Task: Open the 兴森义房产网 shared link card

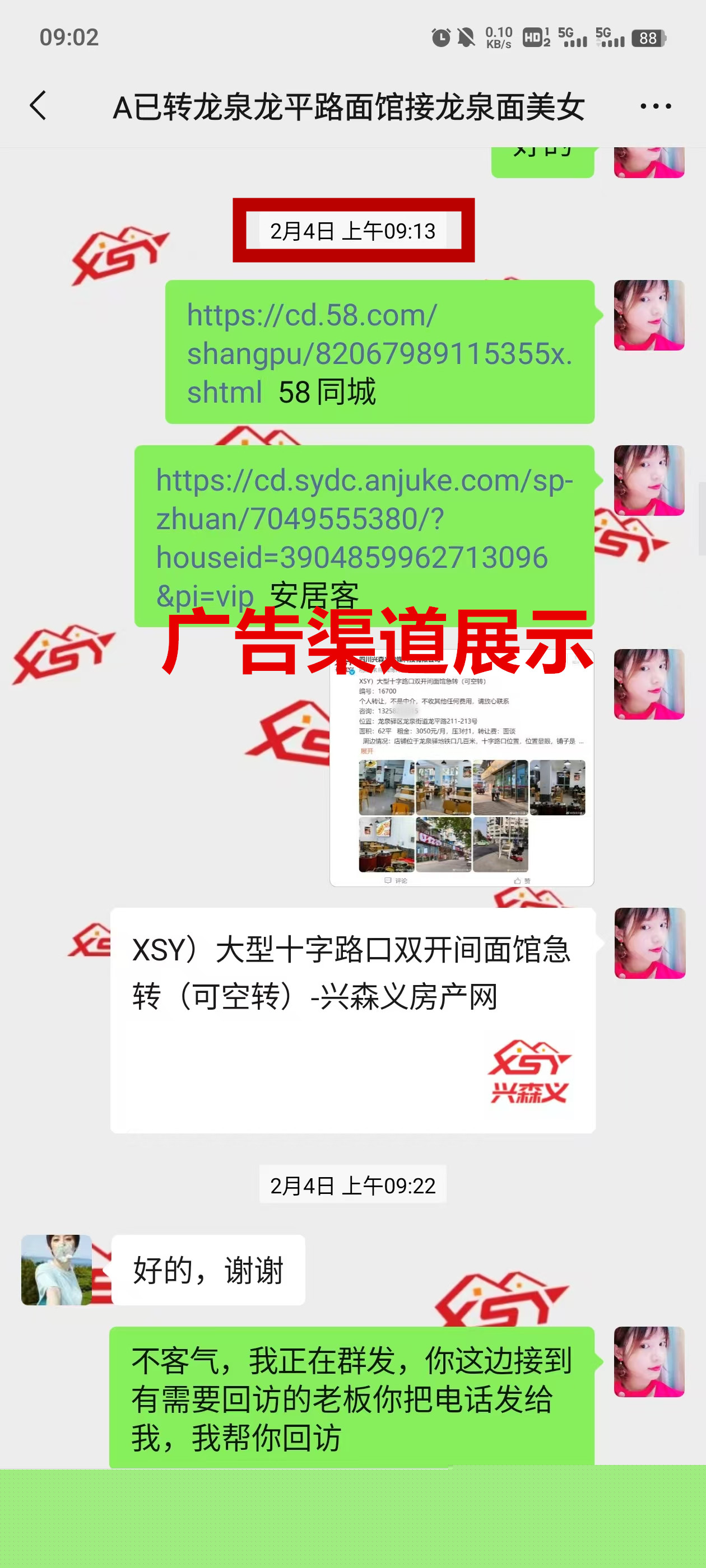Action: 352,1020
